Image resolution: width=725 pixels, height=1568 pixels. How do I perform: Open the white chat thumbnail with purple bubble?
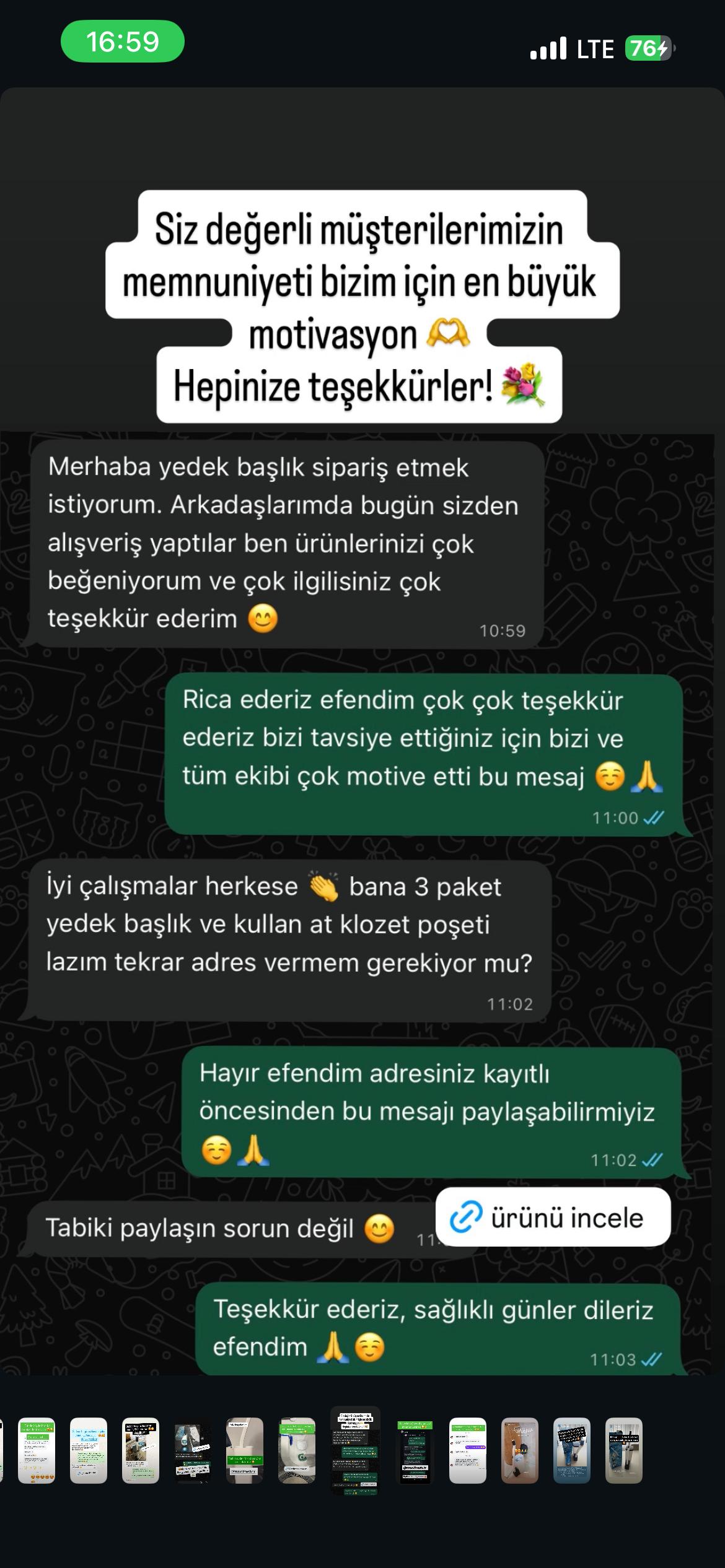pyautogui.click(x=467, y=1451)
